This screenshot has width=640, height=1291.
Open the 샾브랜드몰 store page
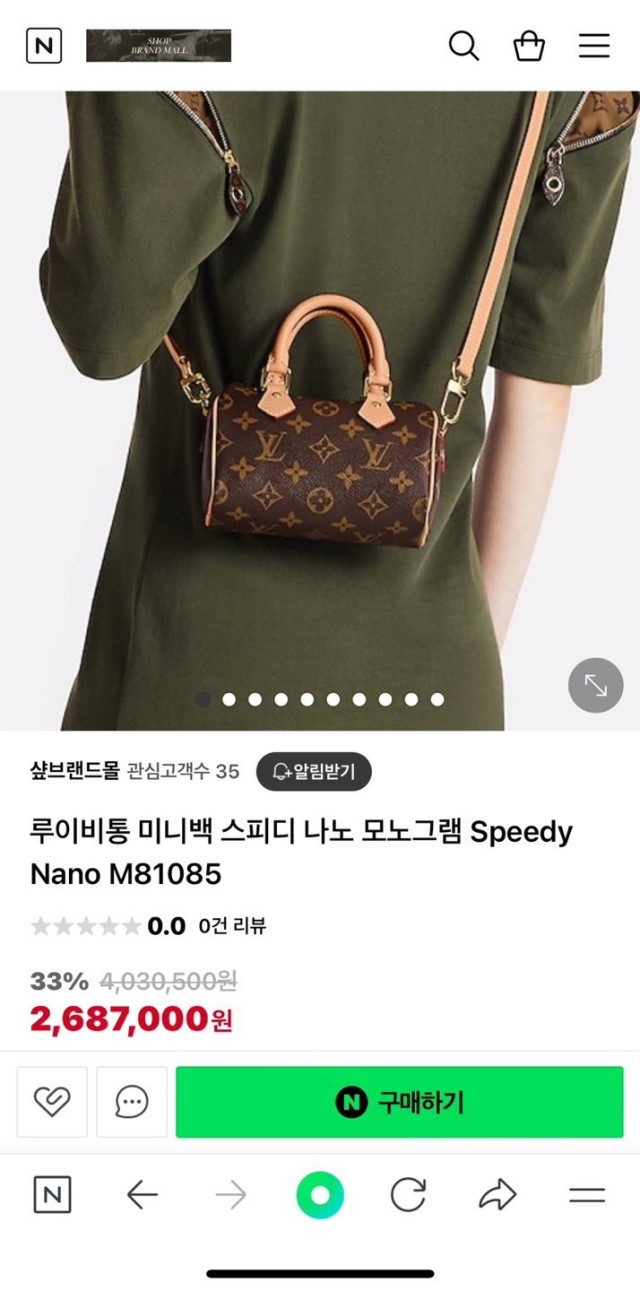pos(75,771)
